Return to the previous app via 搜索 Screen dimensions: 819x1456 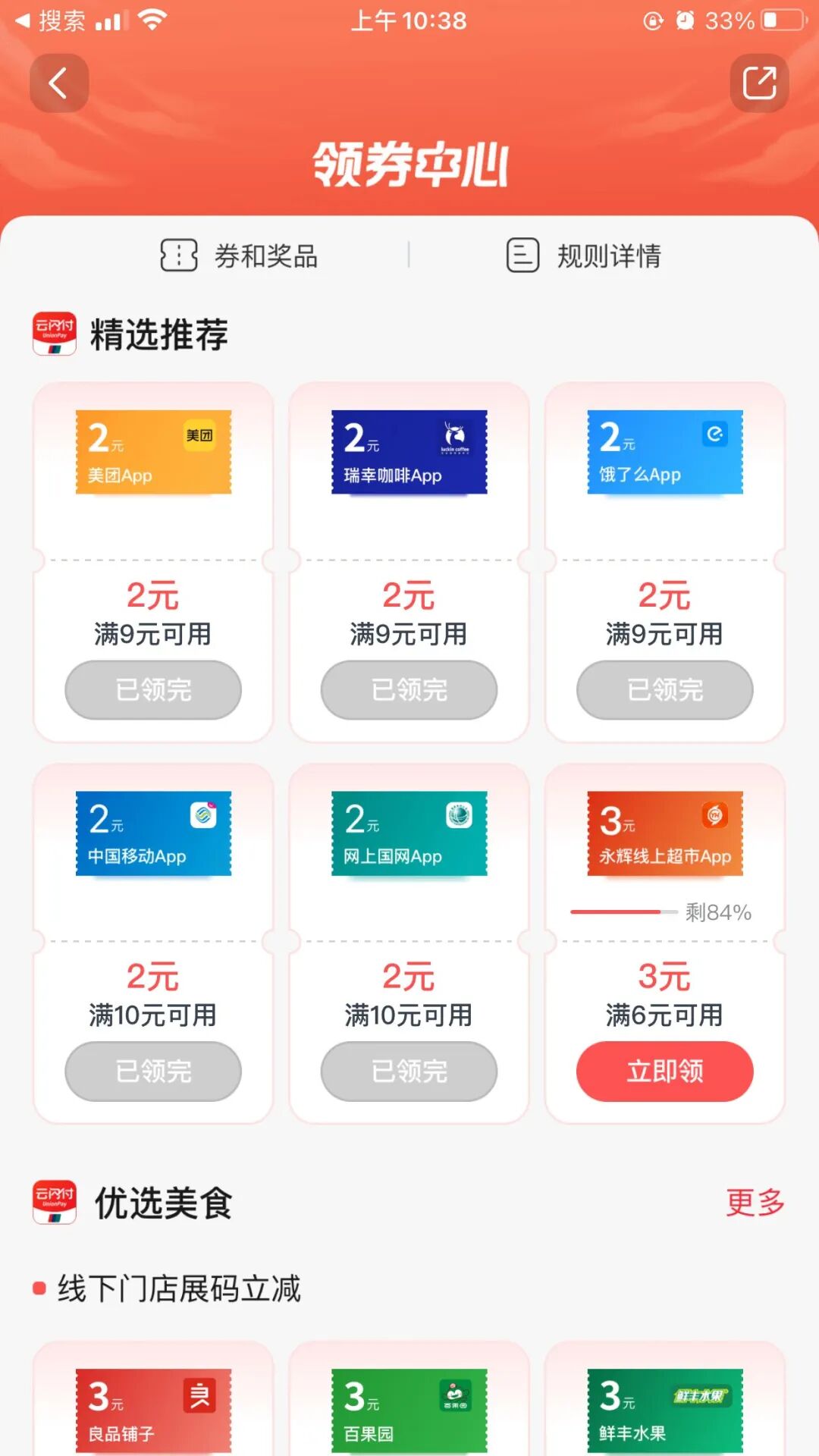(x=52, y=20)
